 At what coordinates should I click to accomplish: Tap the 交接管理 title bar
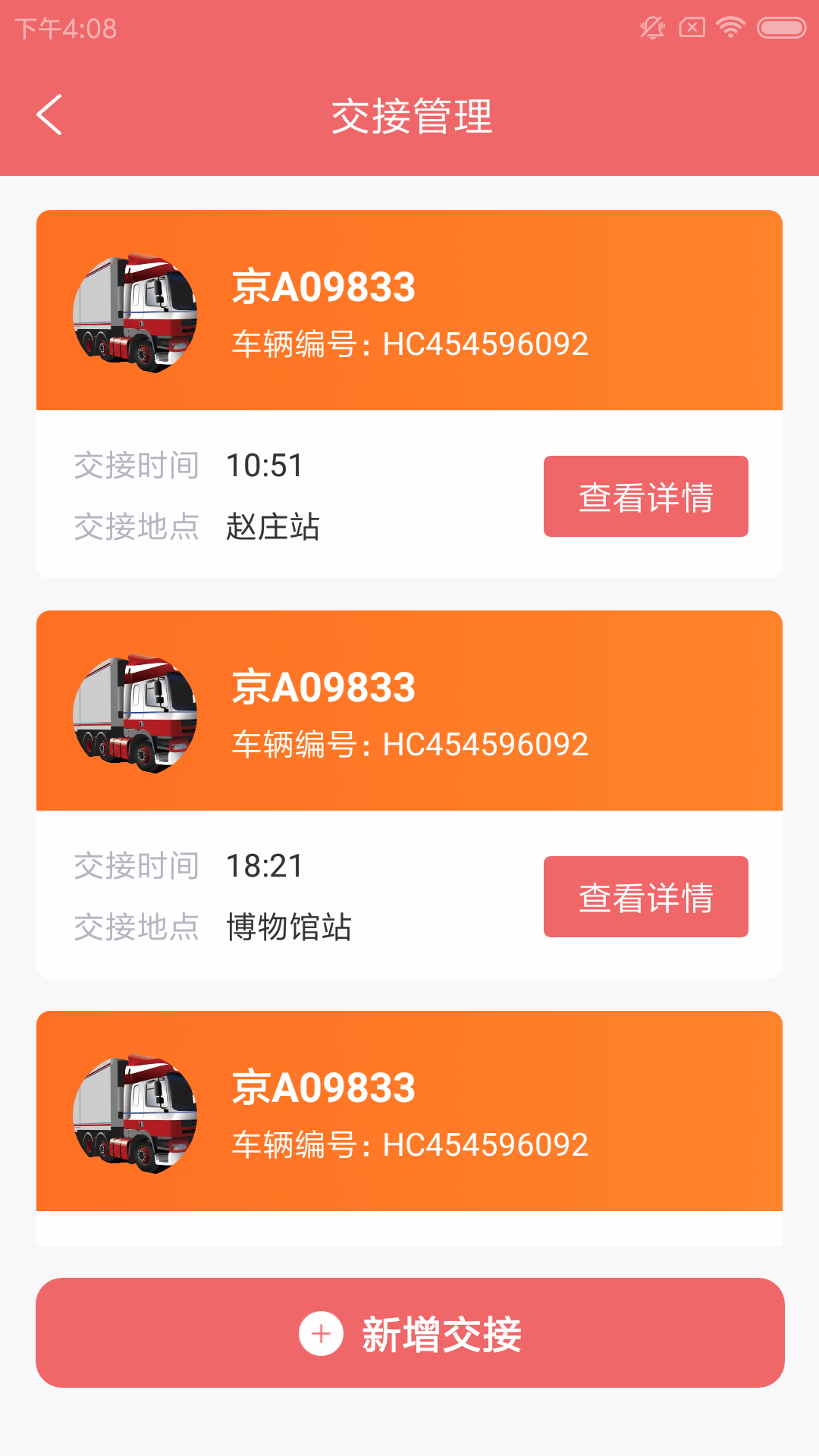(409, 115)
